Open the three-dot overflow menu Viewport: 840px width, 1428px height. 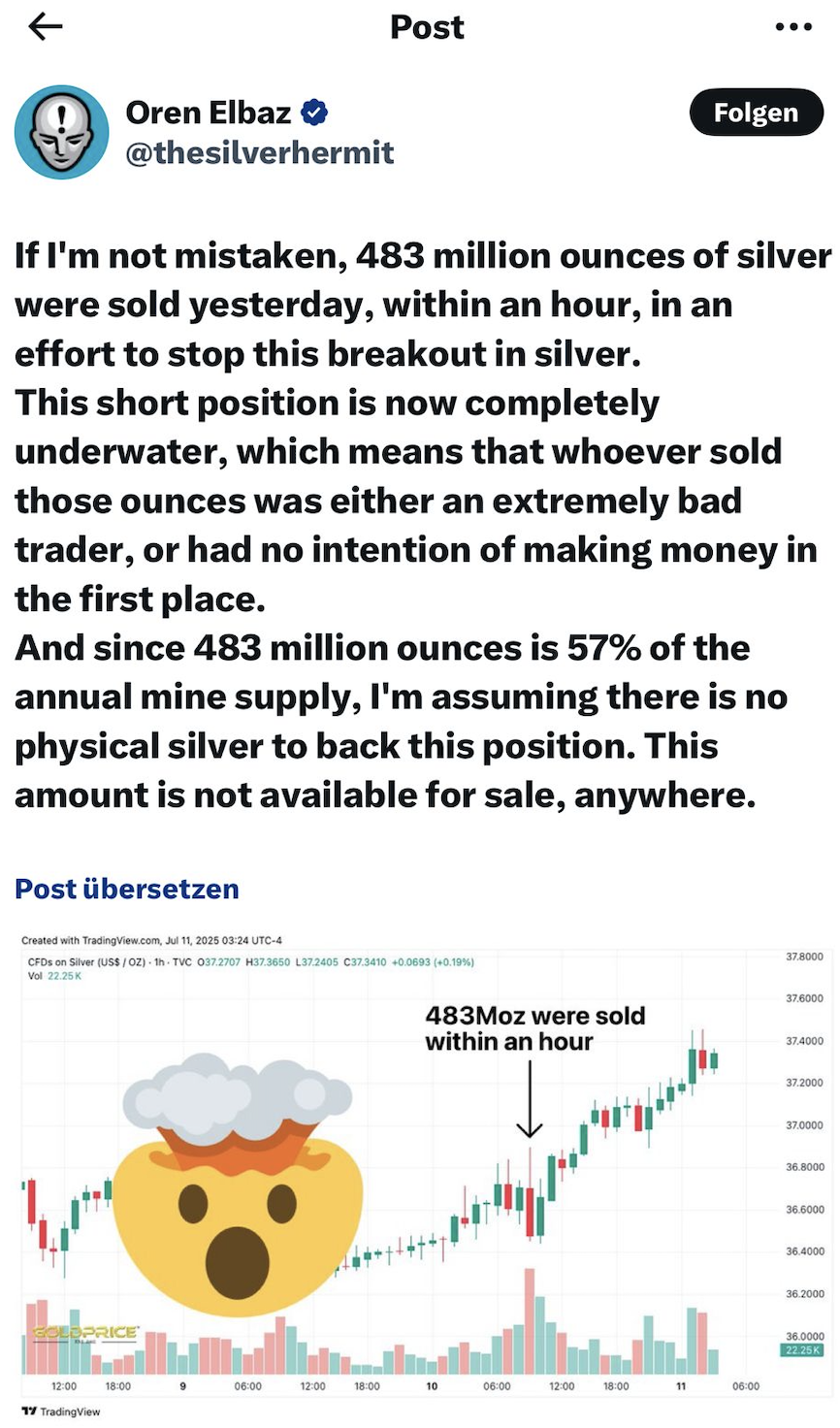(793, 27)
